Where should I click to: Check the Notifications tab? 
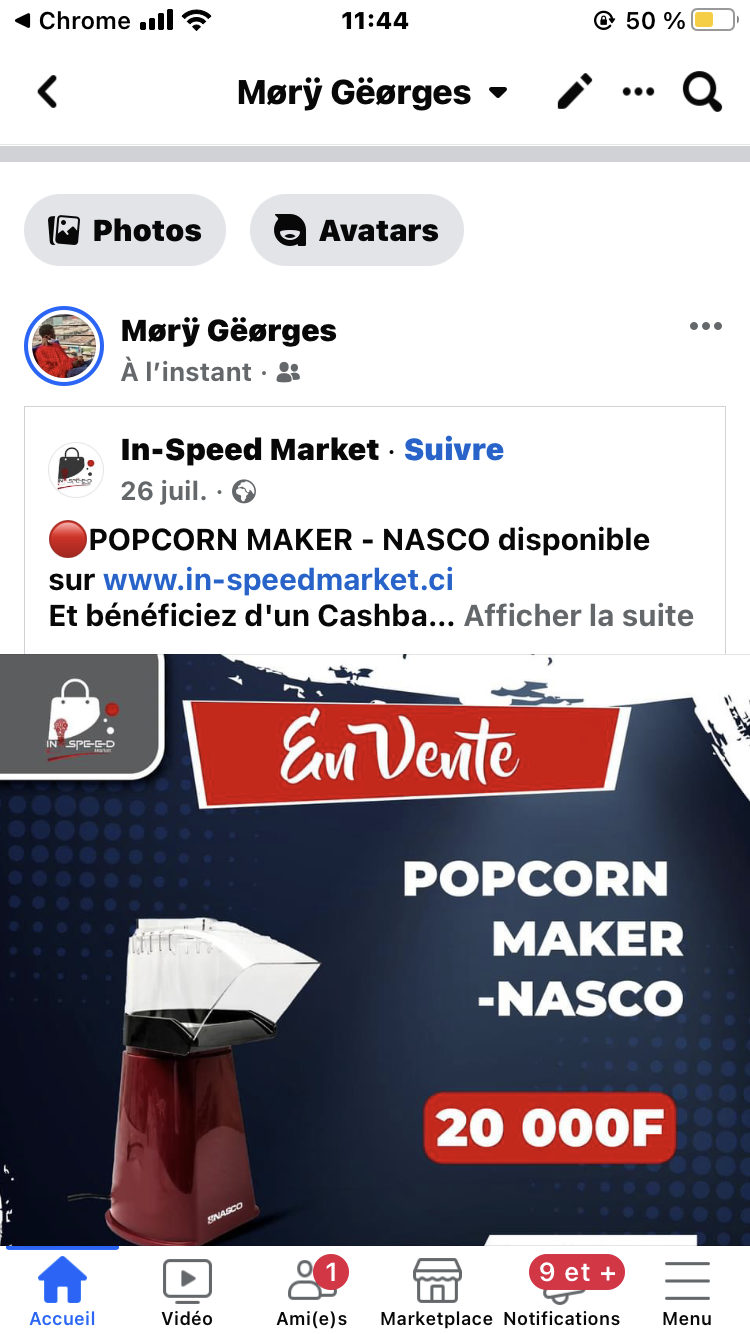(562, 1292)
